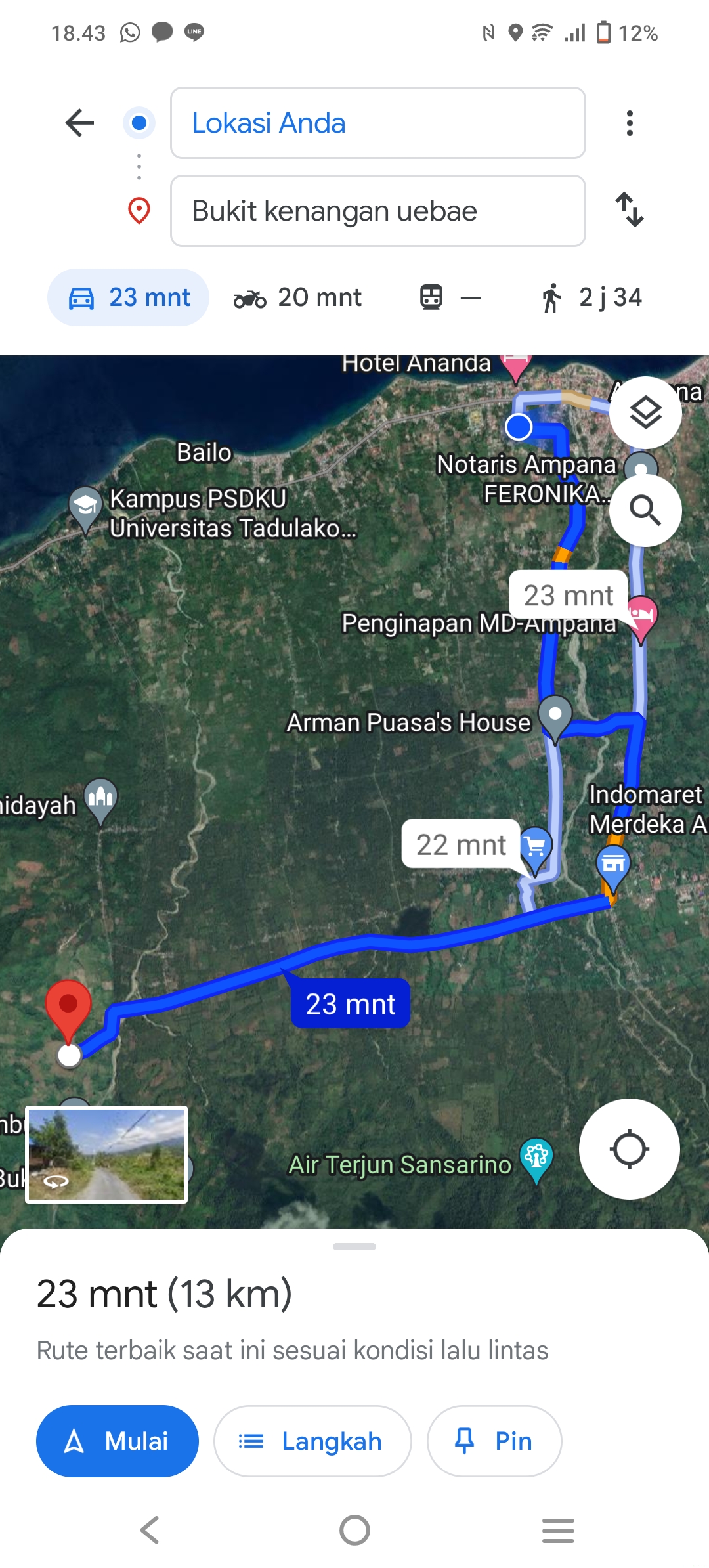Viewport: 709px width, 1568px height.
Task: Open the street view thumbnail
Action: 106,1154
